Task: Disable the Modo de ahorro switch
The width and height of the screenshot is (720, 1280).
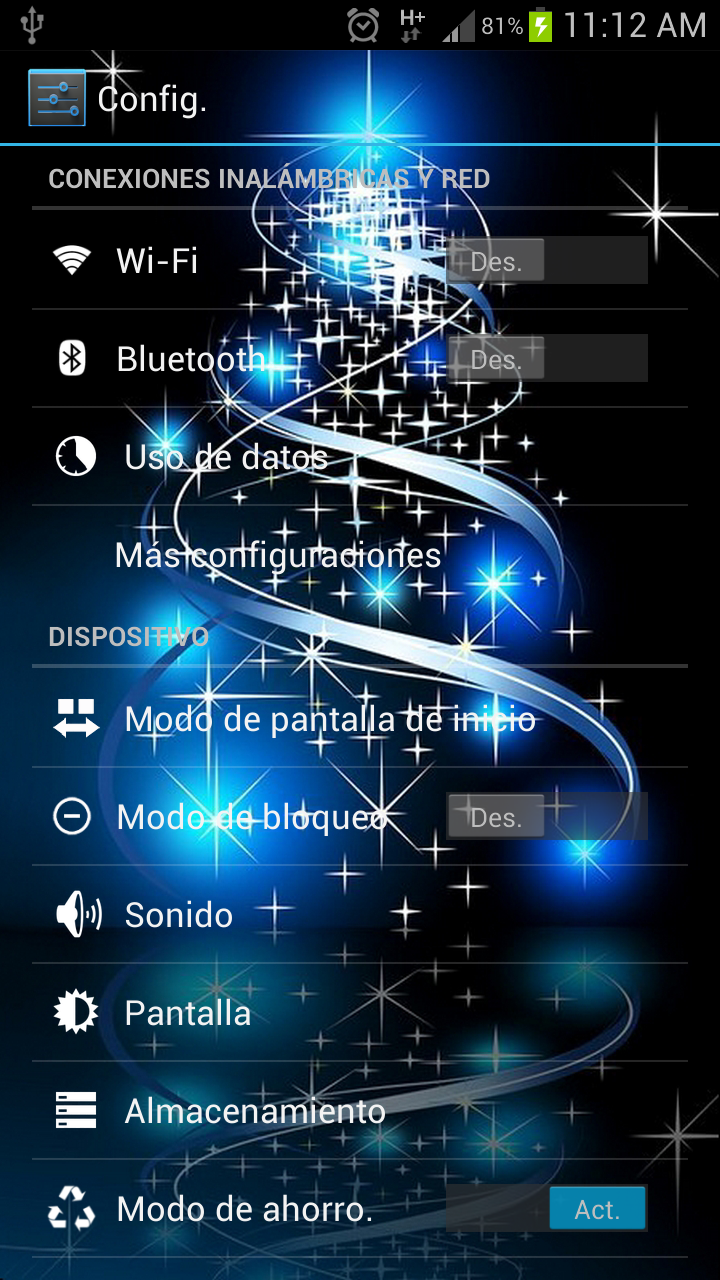Action: tap(546, 1209)
